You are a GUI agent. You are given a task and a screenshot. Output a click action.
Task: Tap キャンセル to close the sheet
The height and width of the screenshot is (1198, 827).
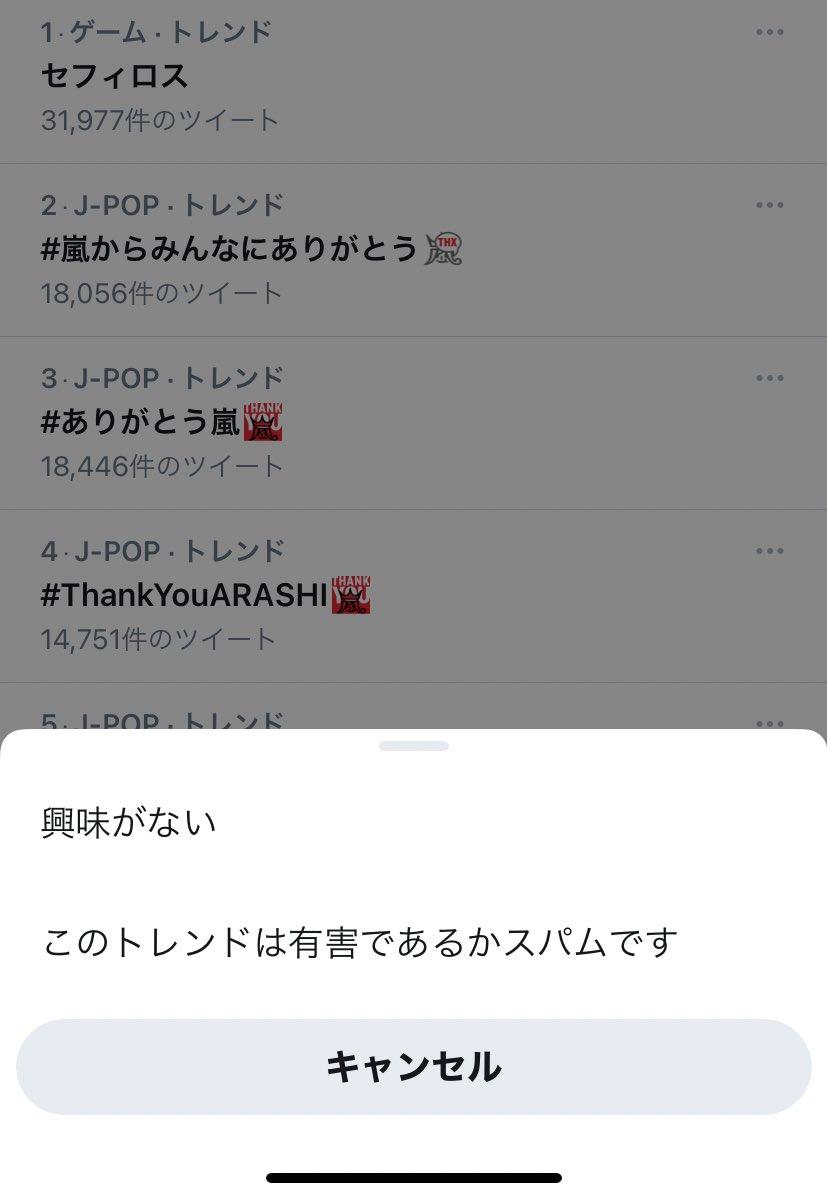[x=413, y=1067]
